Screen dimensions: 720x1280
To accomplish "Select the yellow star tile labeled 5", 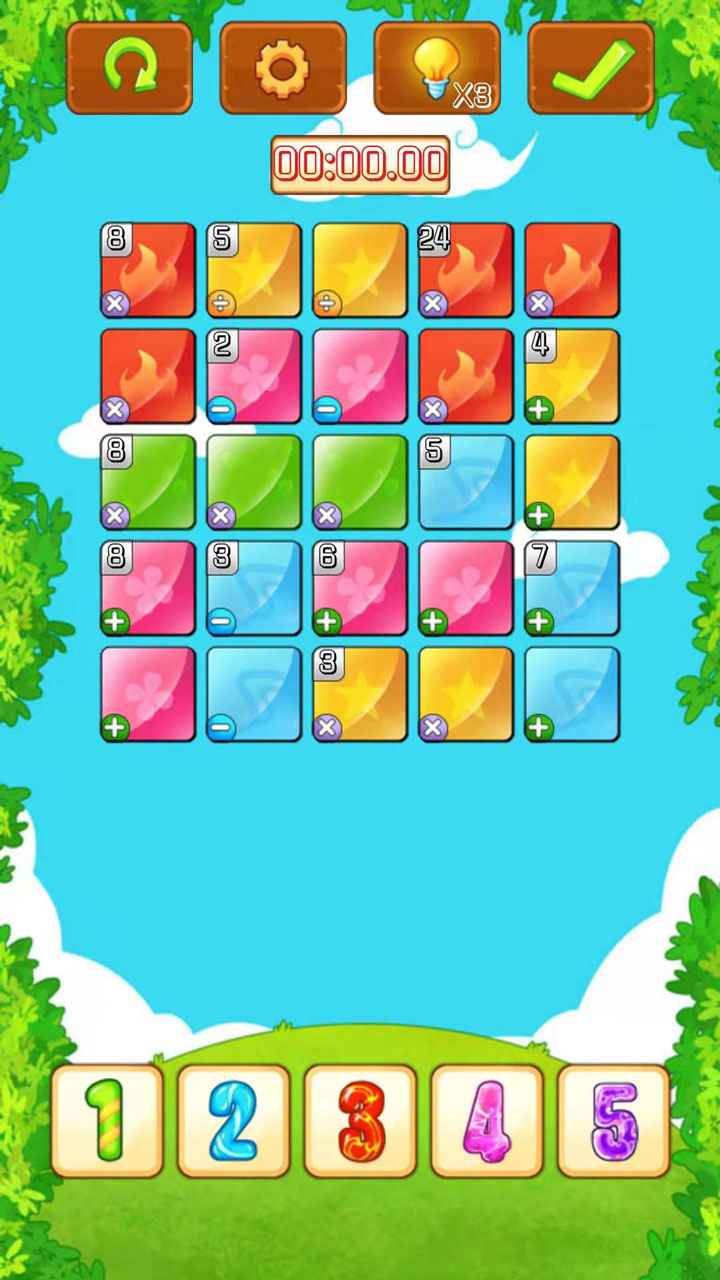I will pos(254,270).
